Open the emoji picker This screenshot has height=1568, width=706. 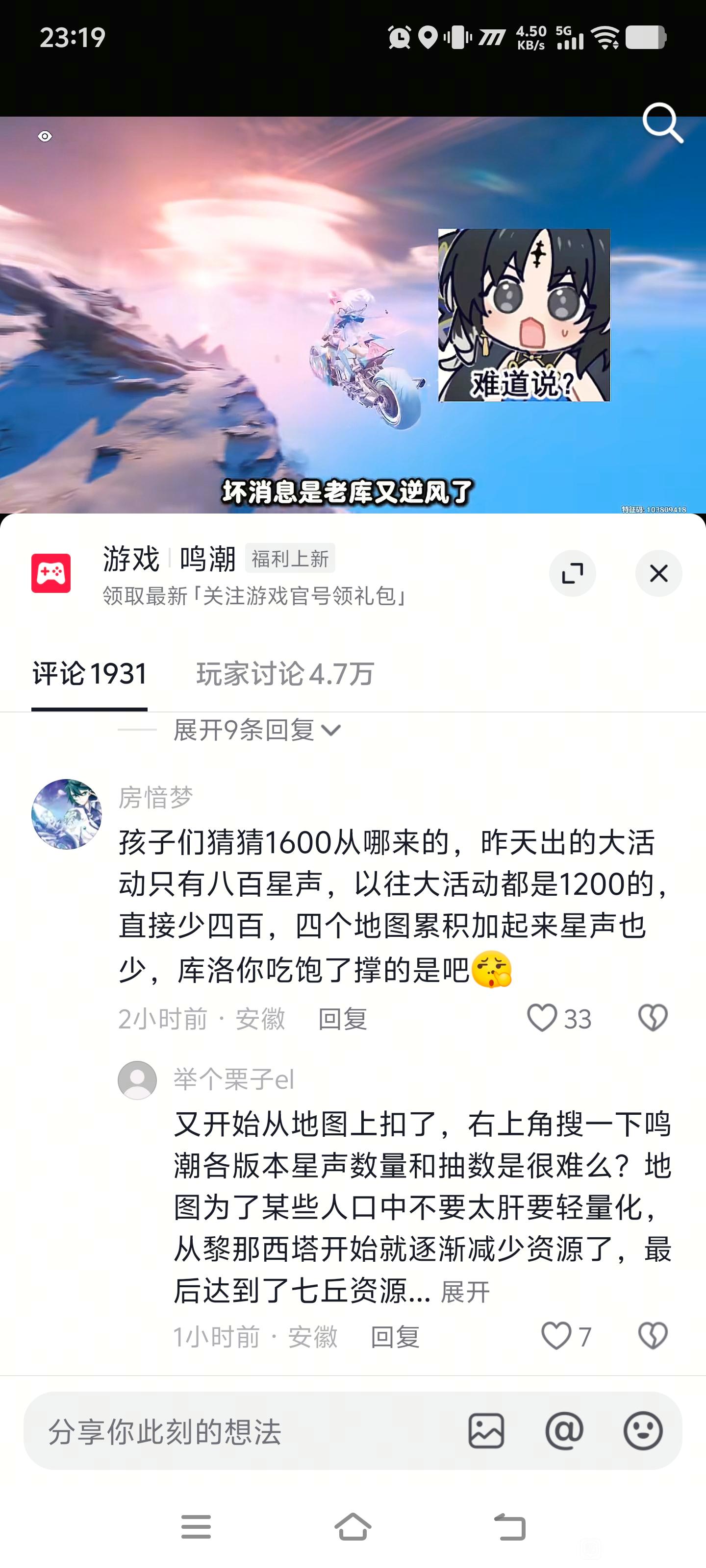pos(643,1430)
